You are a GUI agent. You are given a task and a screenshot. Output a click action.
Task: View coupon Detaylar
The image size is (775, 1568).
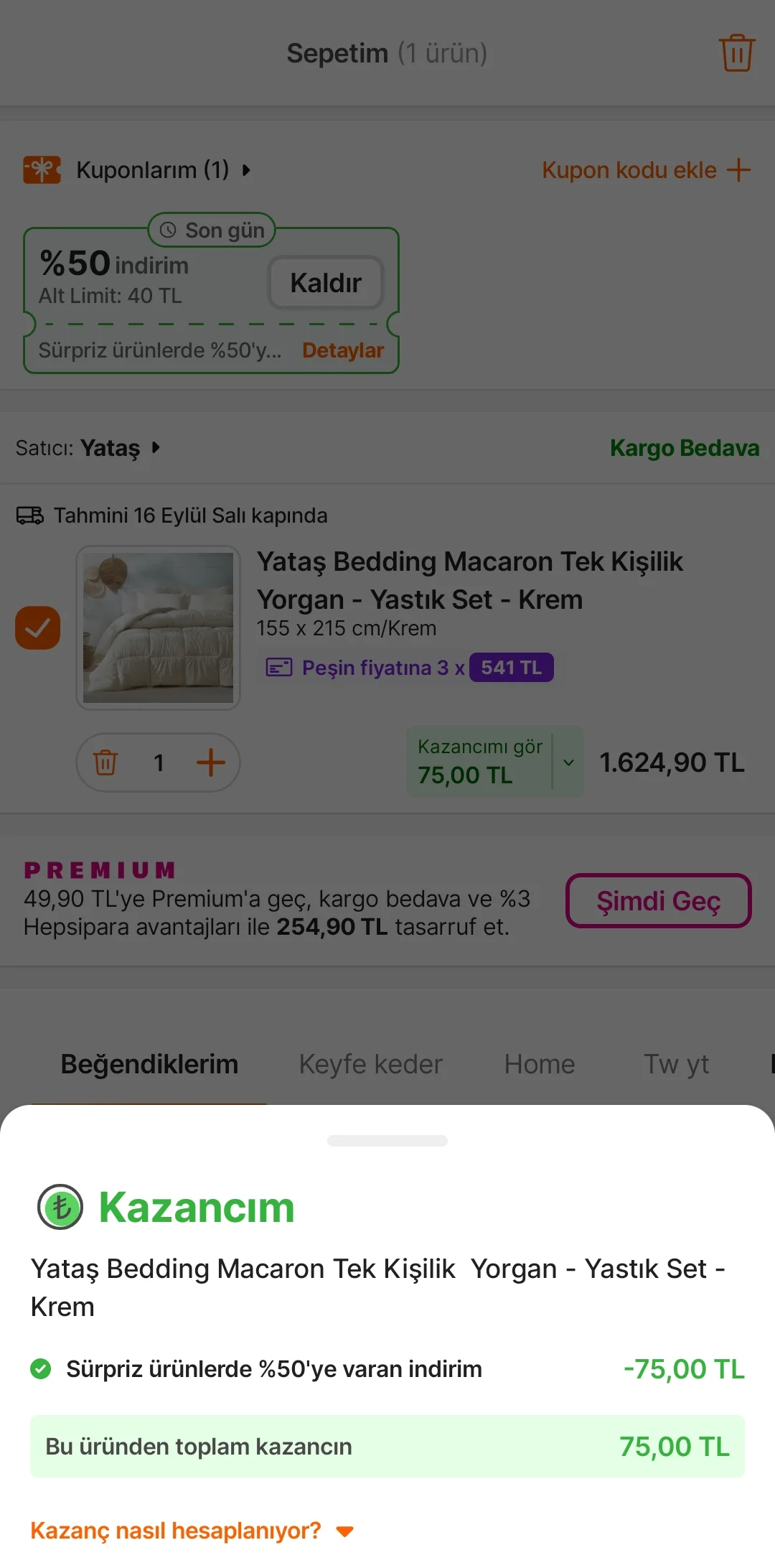coord(342,350)
